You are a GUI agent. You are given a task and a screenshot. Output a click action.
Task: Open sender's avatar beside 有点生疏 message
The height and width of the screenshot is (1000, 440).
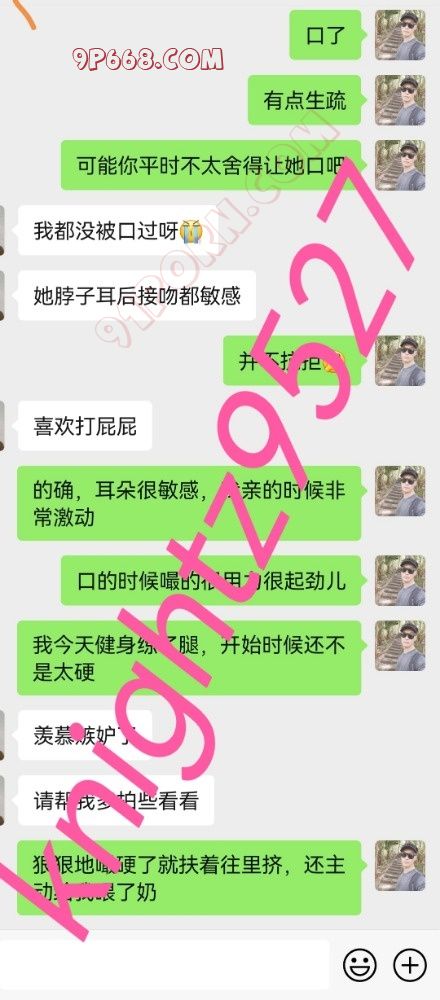400,100
